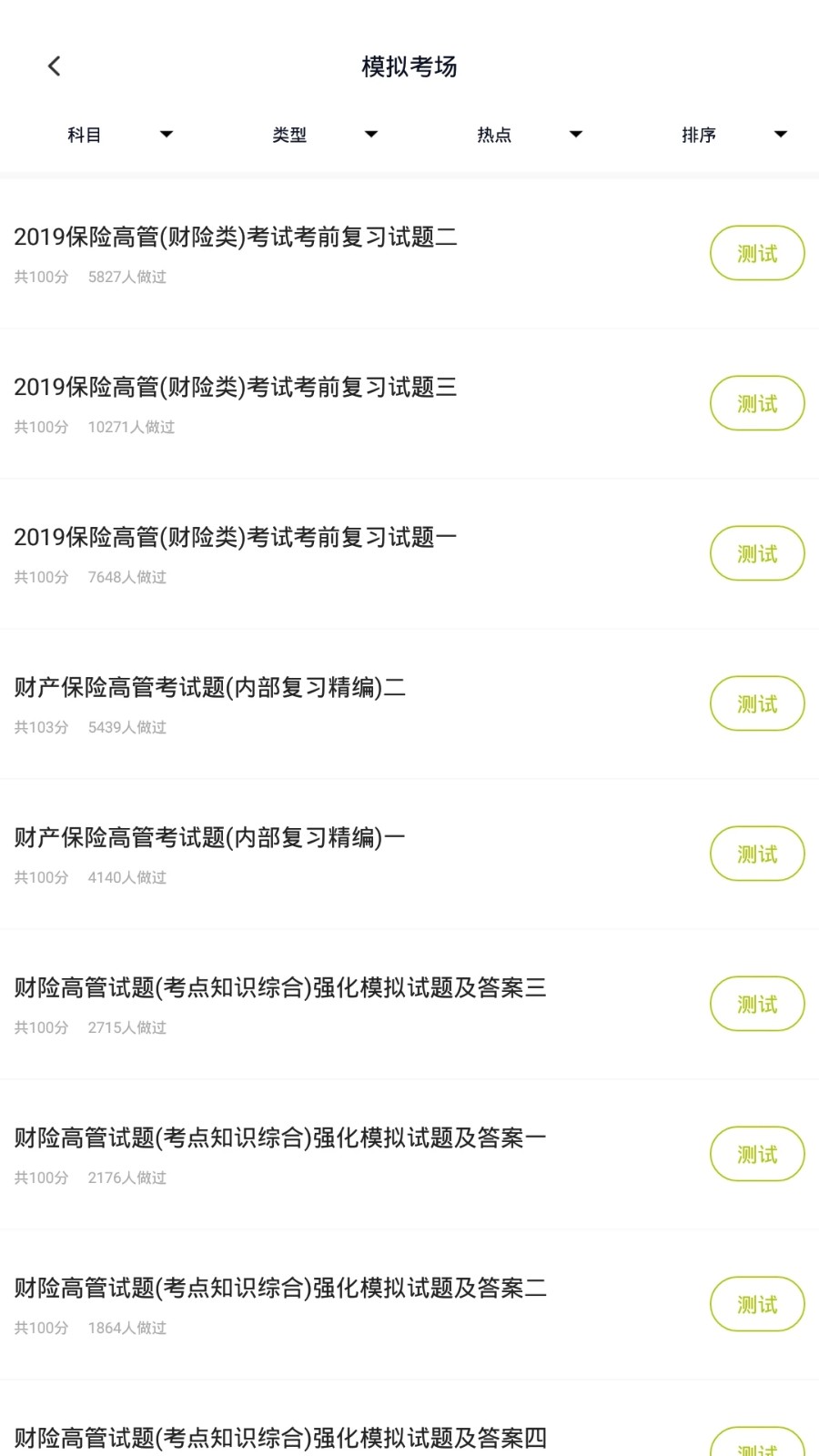Image resolution: width=819 pixels, height=1456 pixels.
Task: Tap 测试 for 2019保险高管考前复习试题一
Action: coord(757,553)
